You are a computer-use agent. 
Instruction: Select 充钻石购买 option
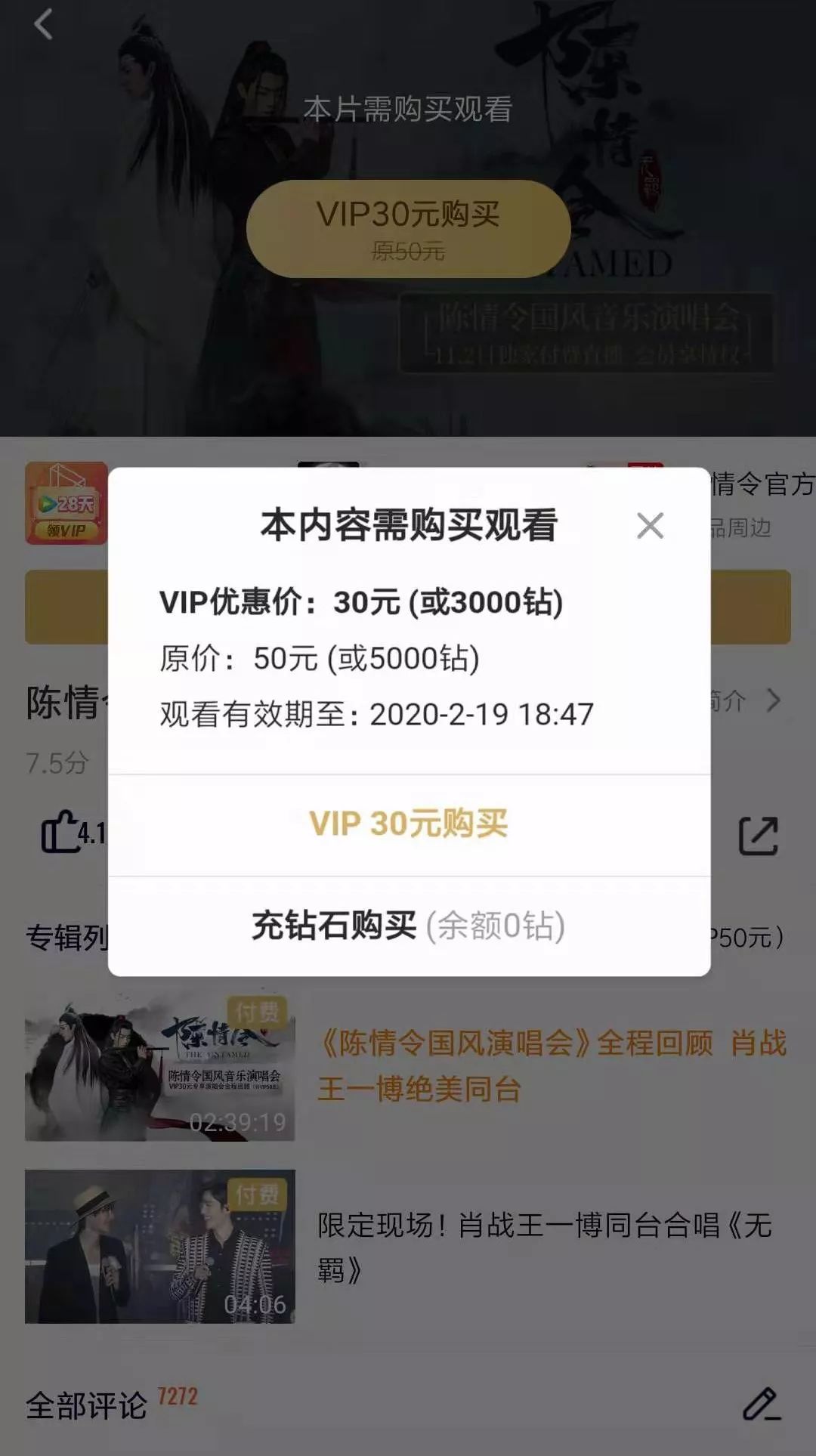pyautogui.click(x=408, y=926)
